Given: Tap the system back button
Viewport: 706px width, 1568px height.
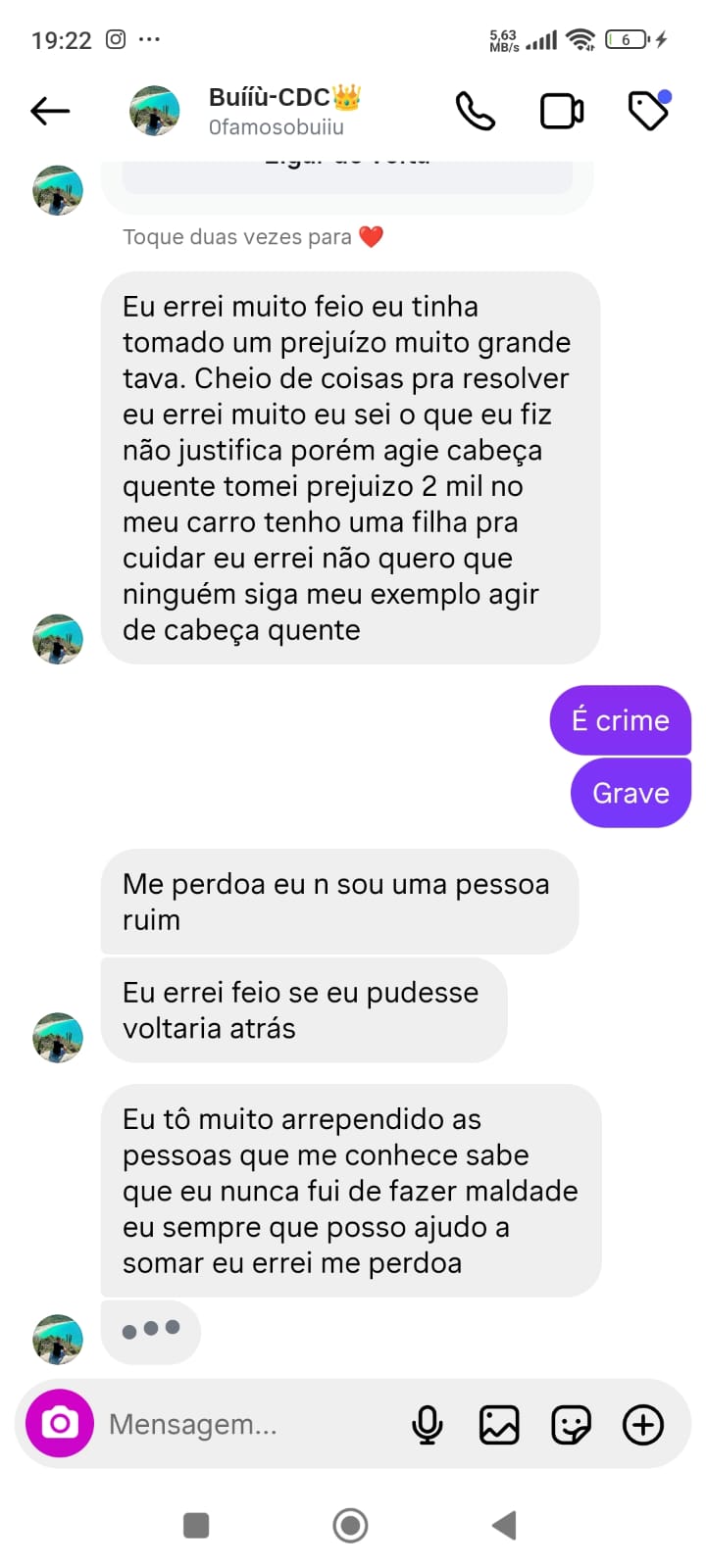Looking at the screenshot, I should pyautogui.click(x=504, y=1525).
